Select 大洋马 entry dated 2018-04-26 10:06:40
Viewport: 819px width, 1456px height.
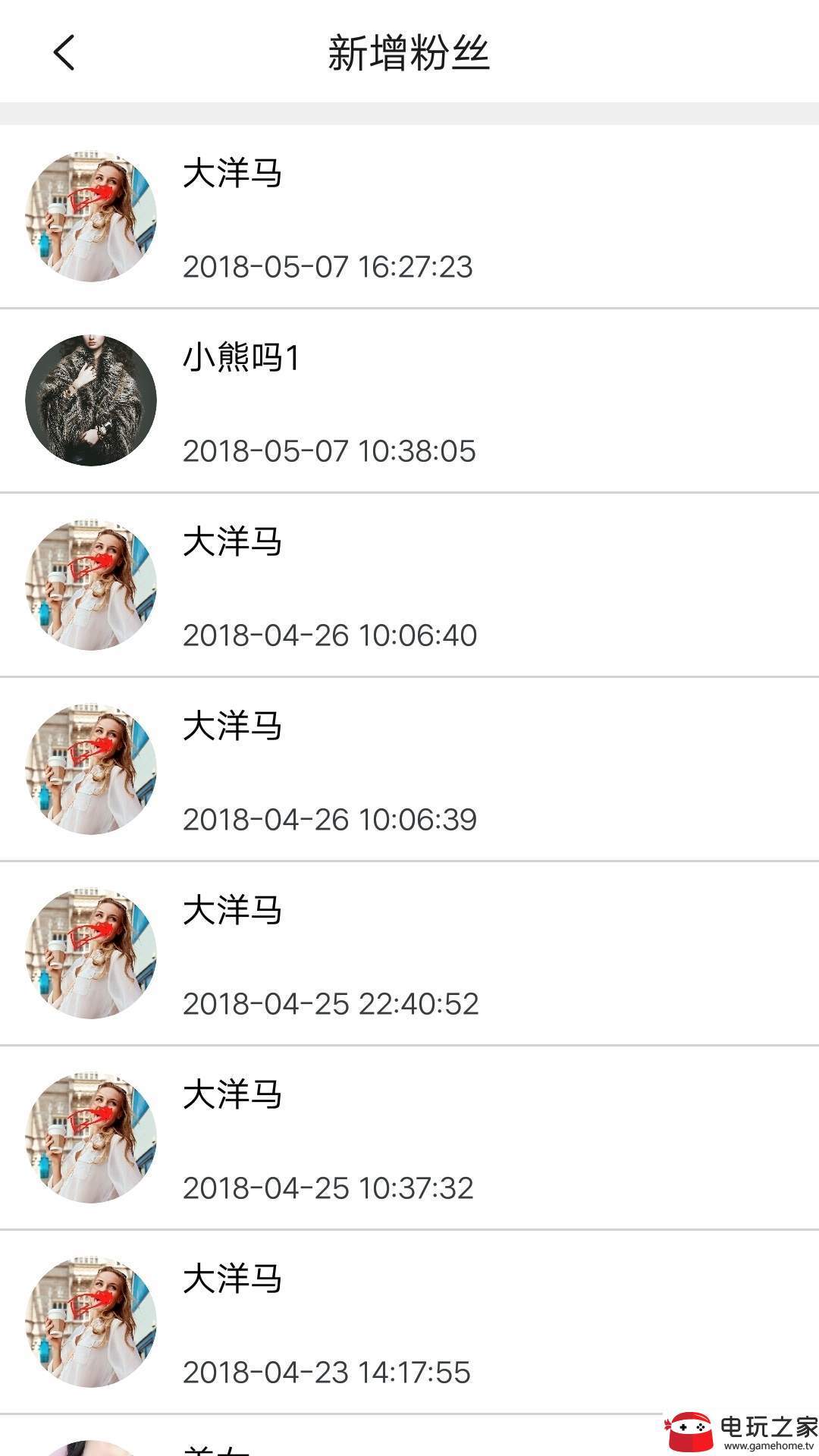pyautogui.click(x=409, y=585)
